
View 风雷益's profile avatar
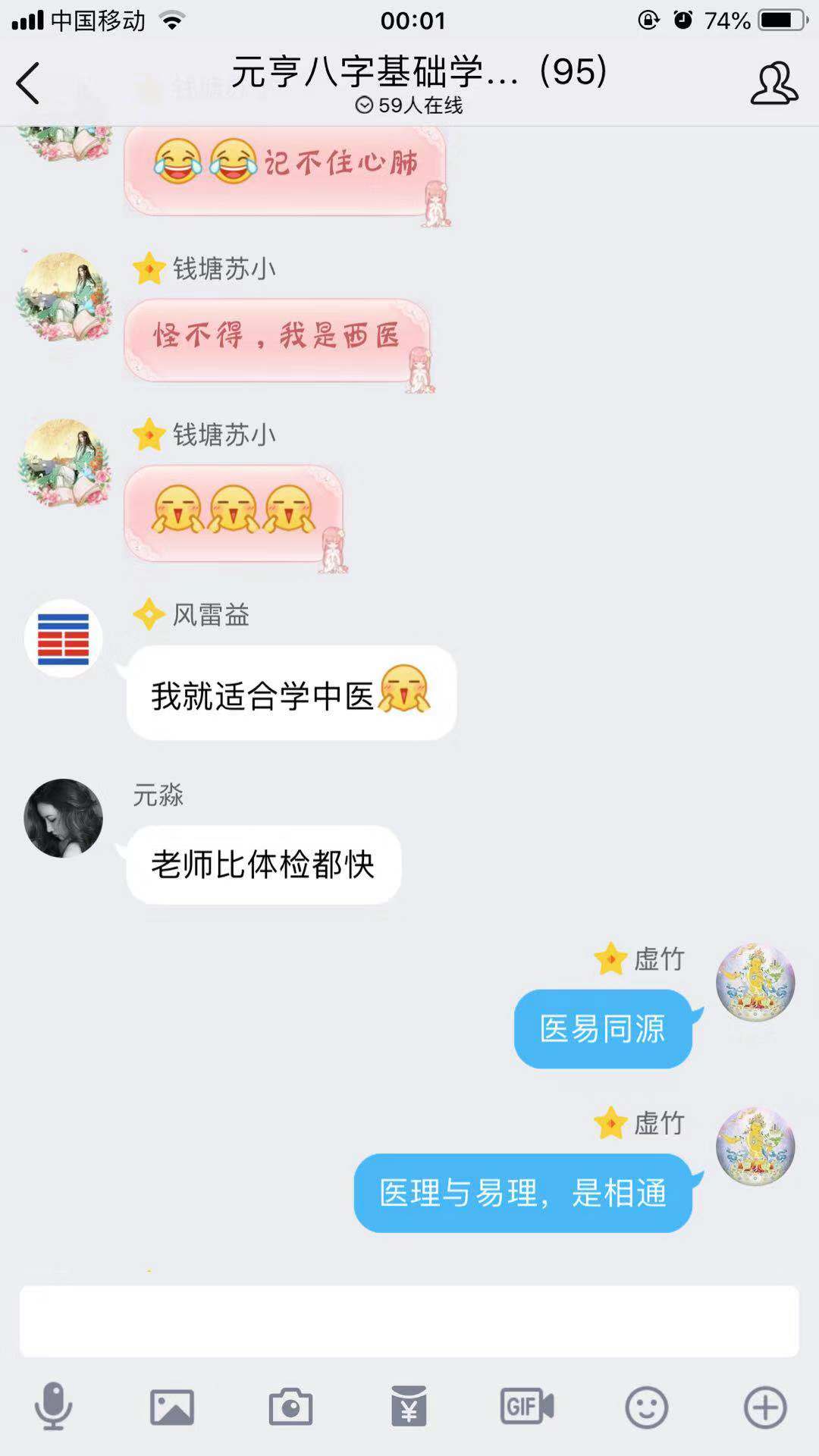point(64,639)
